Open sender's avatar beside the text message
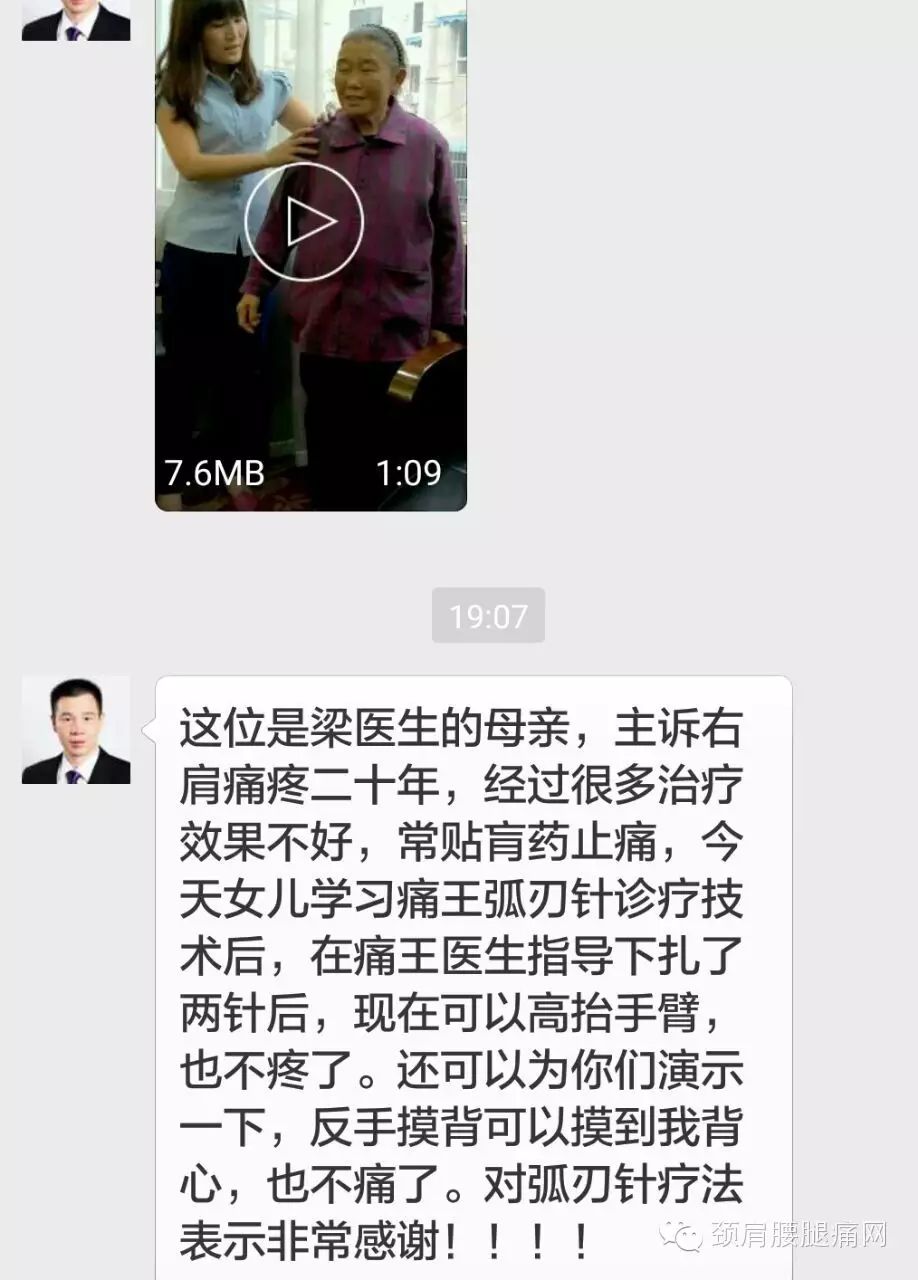Image resolution: width=918 pixels, height=1280 pixels. [x=76, y=730]
